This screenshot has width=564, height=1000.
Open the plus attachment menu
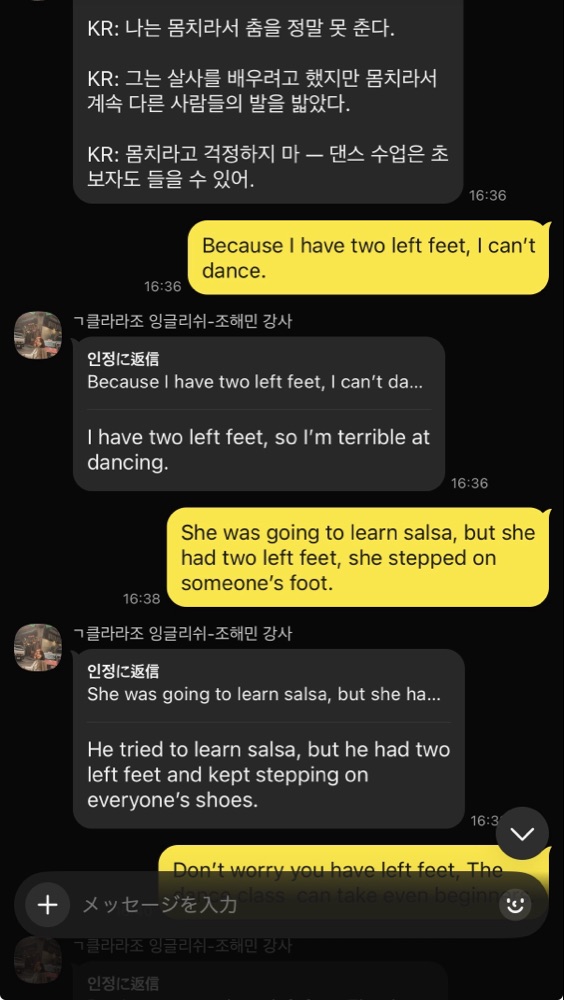click(x=47, y=904)
